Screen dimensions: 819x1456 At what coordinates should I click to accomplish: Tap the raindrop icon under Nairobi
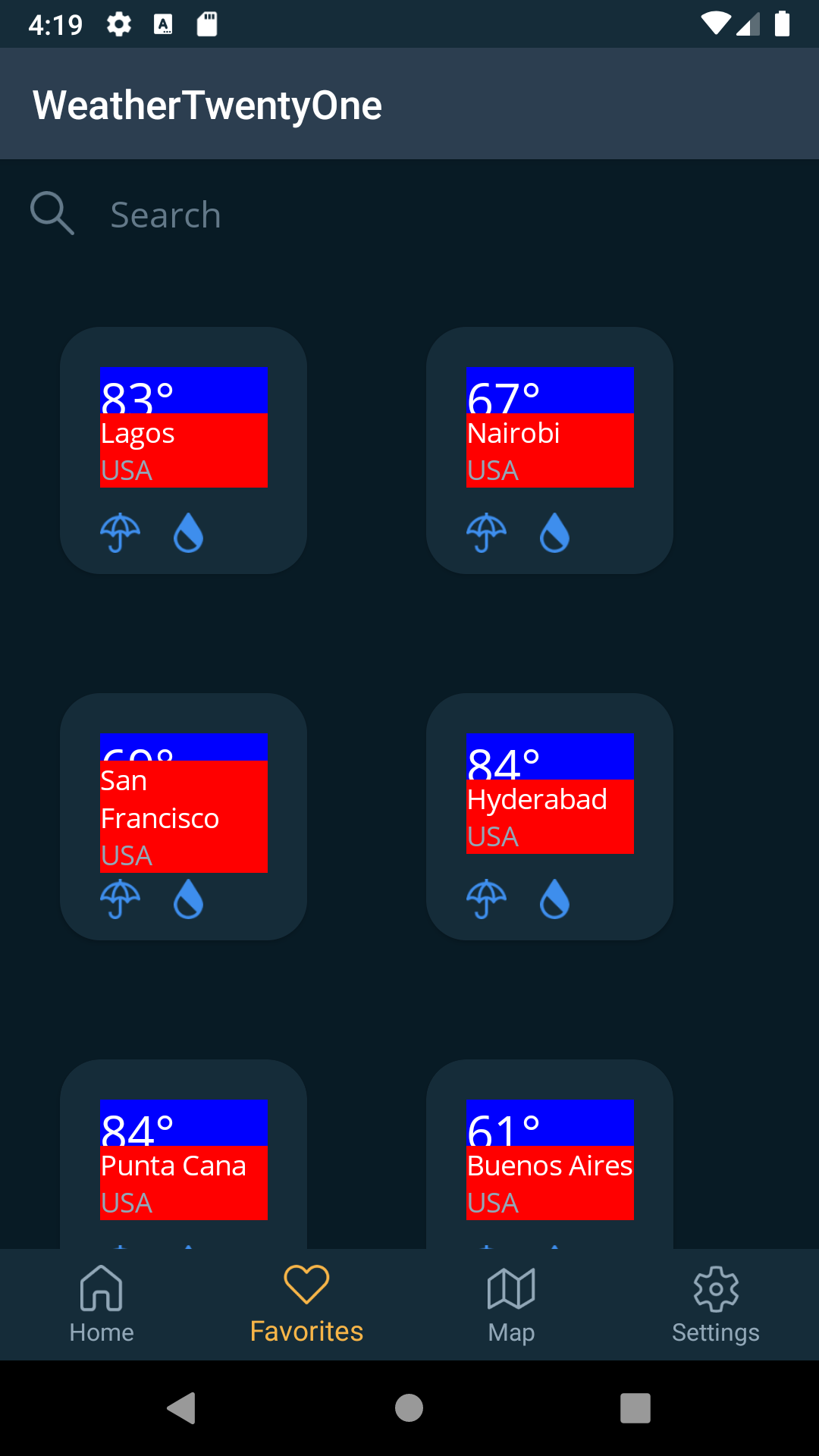point(554,532)
